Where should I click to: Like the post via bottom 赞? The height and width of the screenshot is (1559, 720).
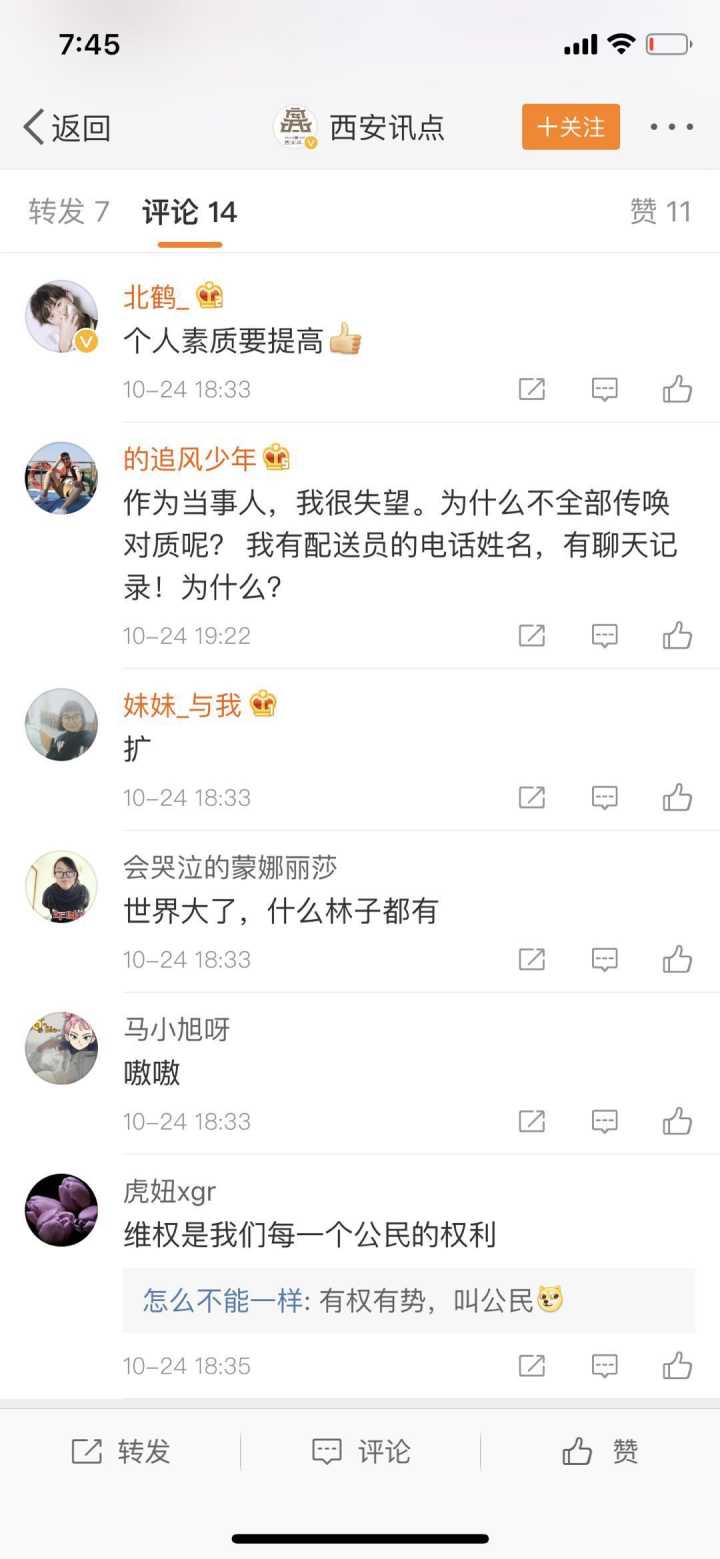pos(600,1451)
